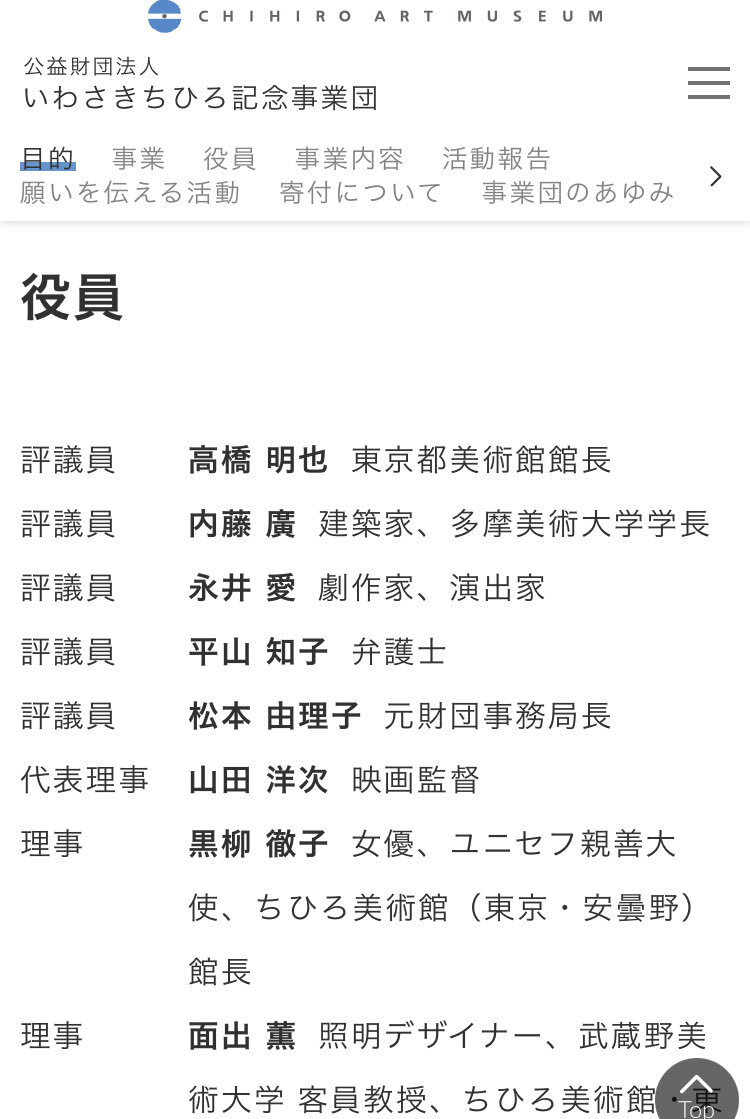Screen dimensions: 750x1119
Task: Tap the Top button to return up
Action: [696, 1089]
